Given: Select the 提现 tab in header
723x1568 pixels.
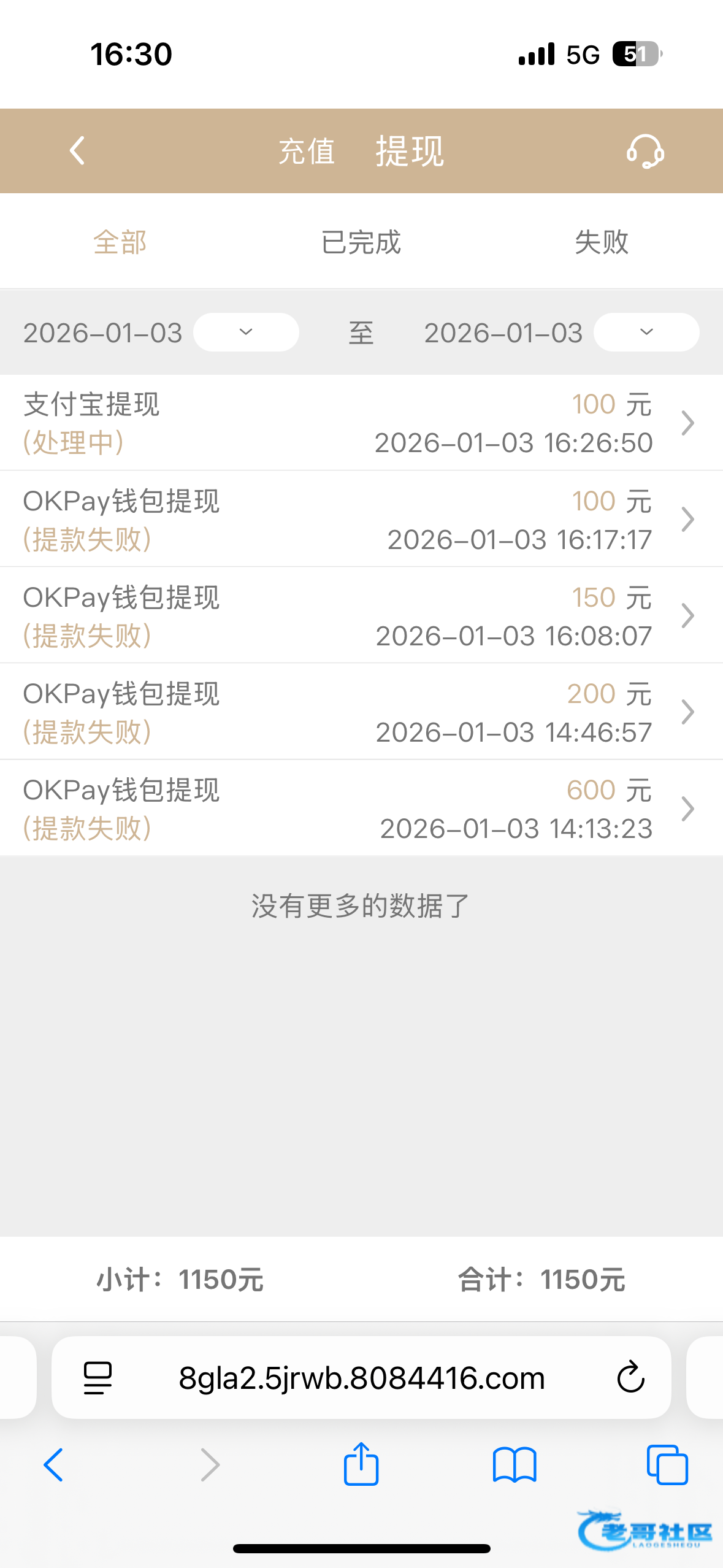Looking at the screenshot, I should [x=410, y=151].
